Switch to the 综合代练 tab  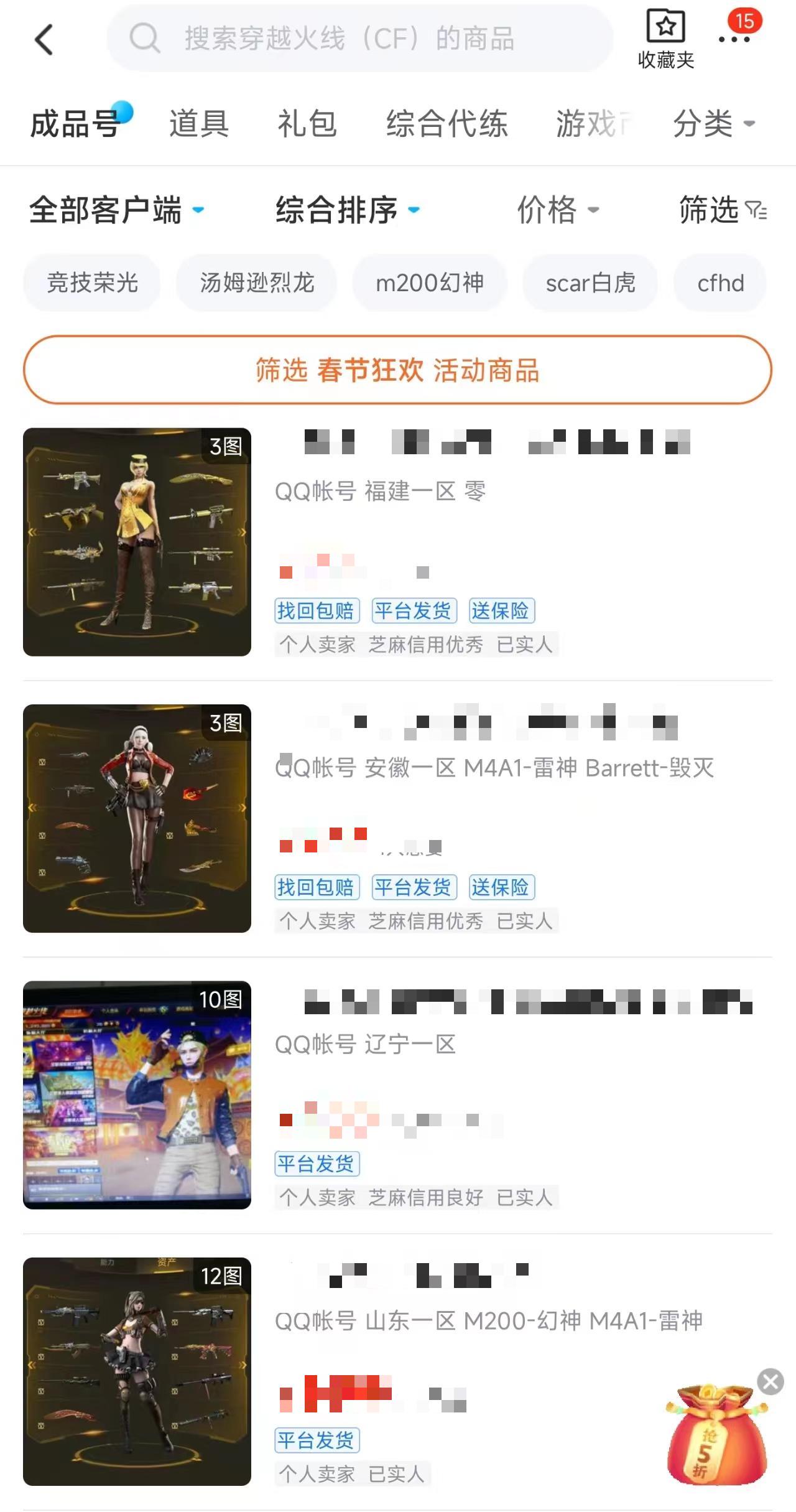(447, 123)
